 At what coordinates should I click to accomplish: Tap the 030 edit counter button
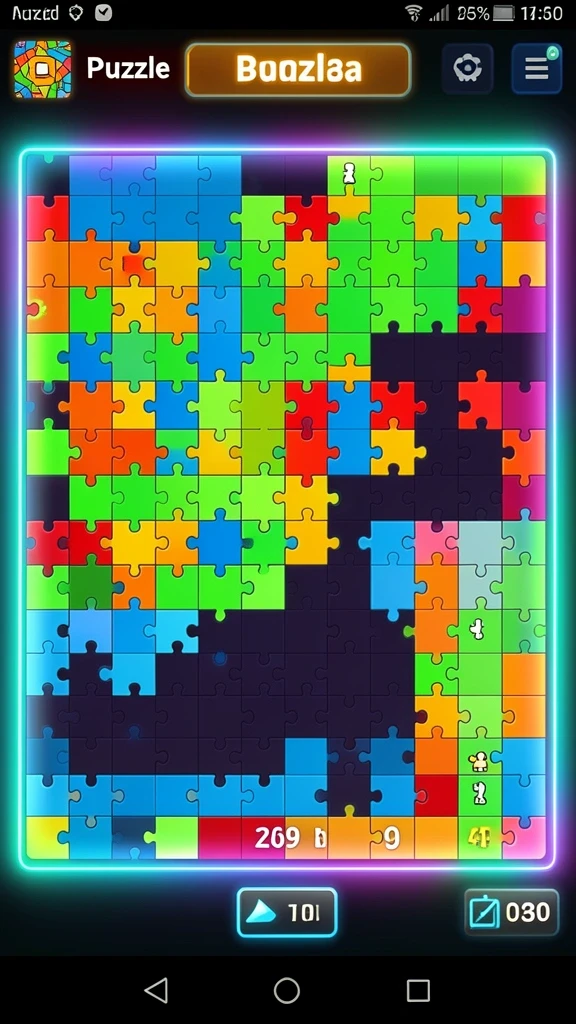(511, 912)
